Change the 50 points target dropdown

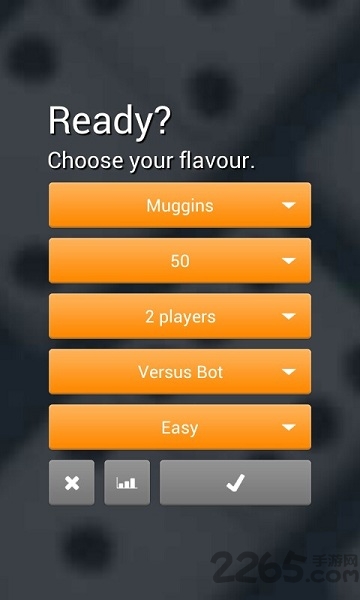(x=180, y=261)
